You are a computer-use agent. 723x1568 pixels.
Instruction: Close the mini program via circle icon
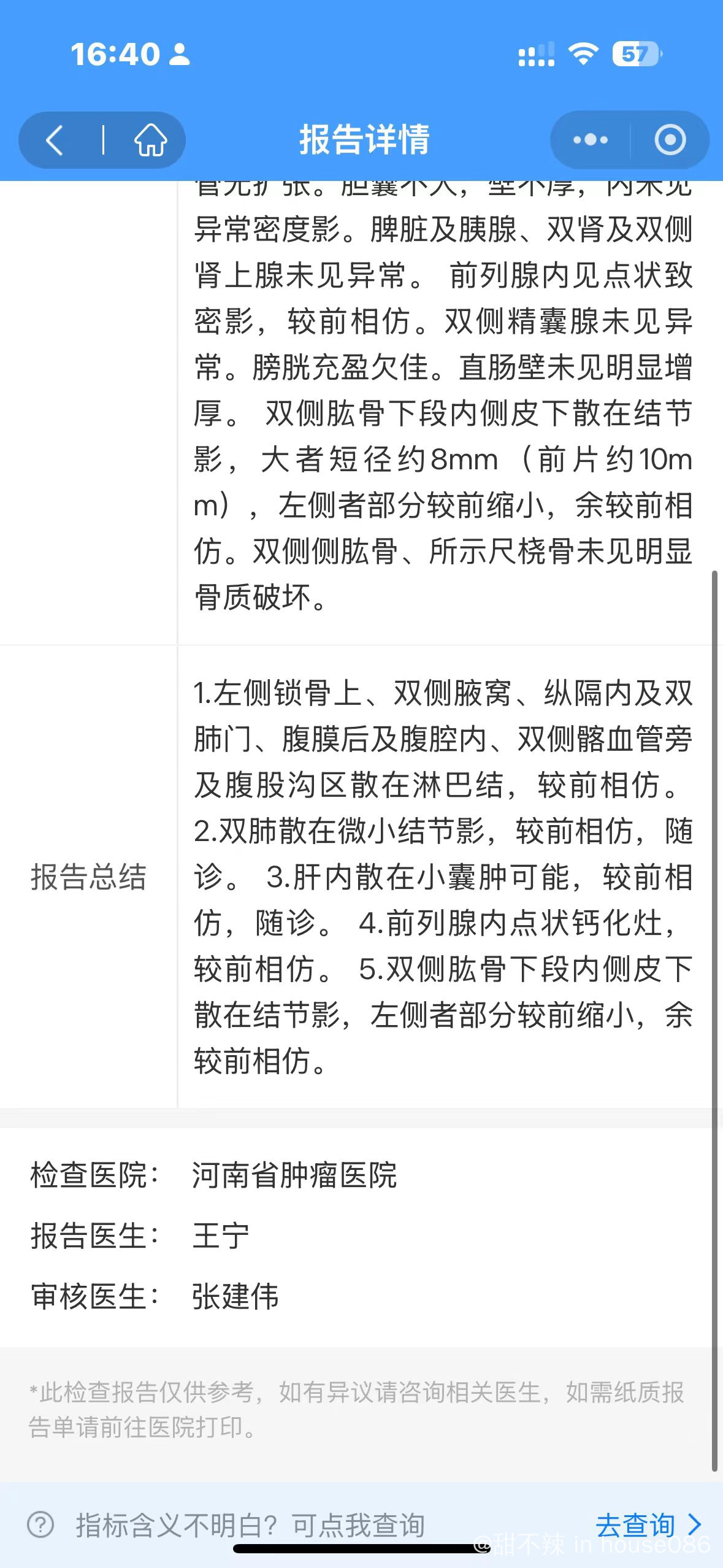(x=670, y=140)
